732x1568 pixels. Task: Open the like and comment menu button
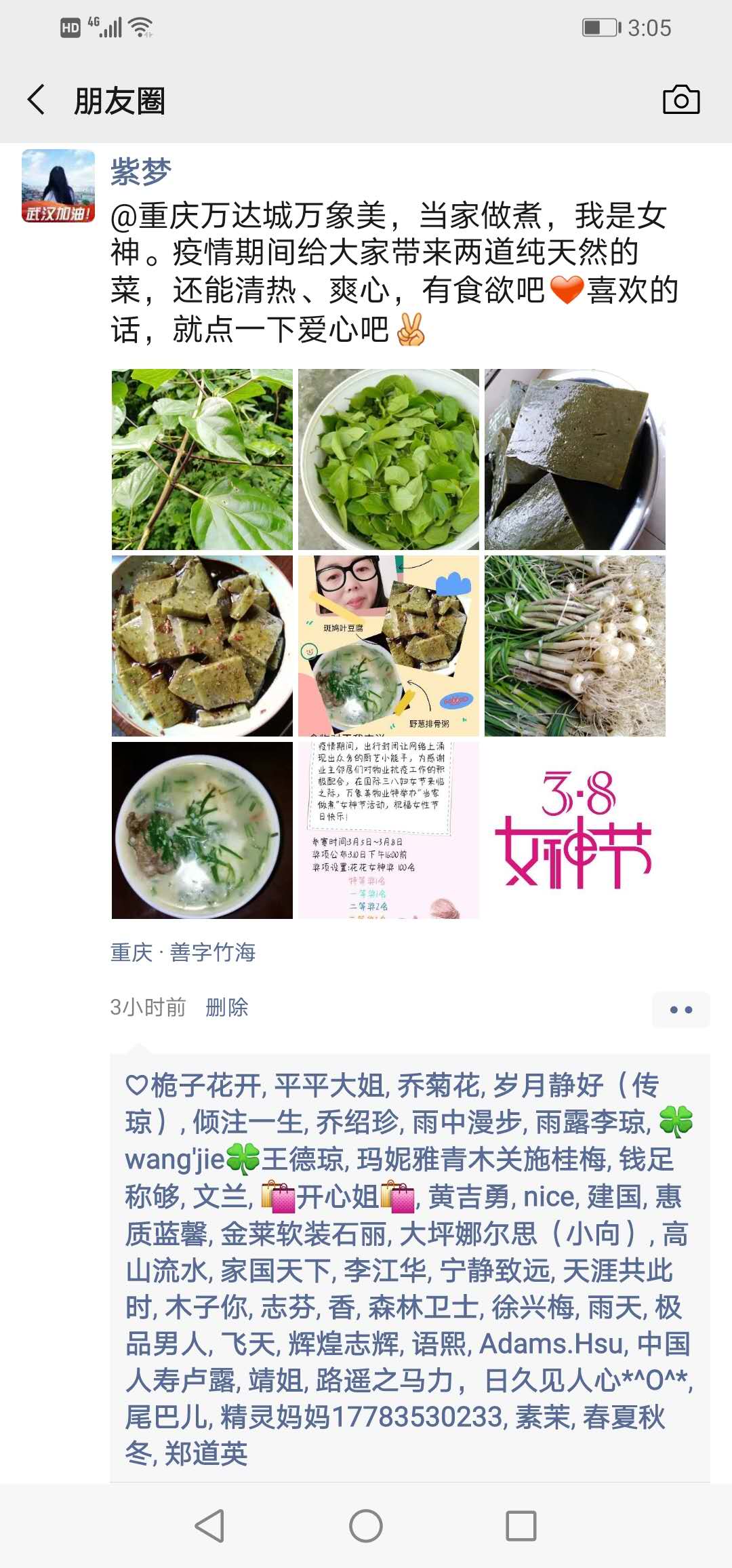click(680, 1009)
